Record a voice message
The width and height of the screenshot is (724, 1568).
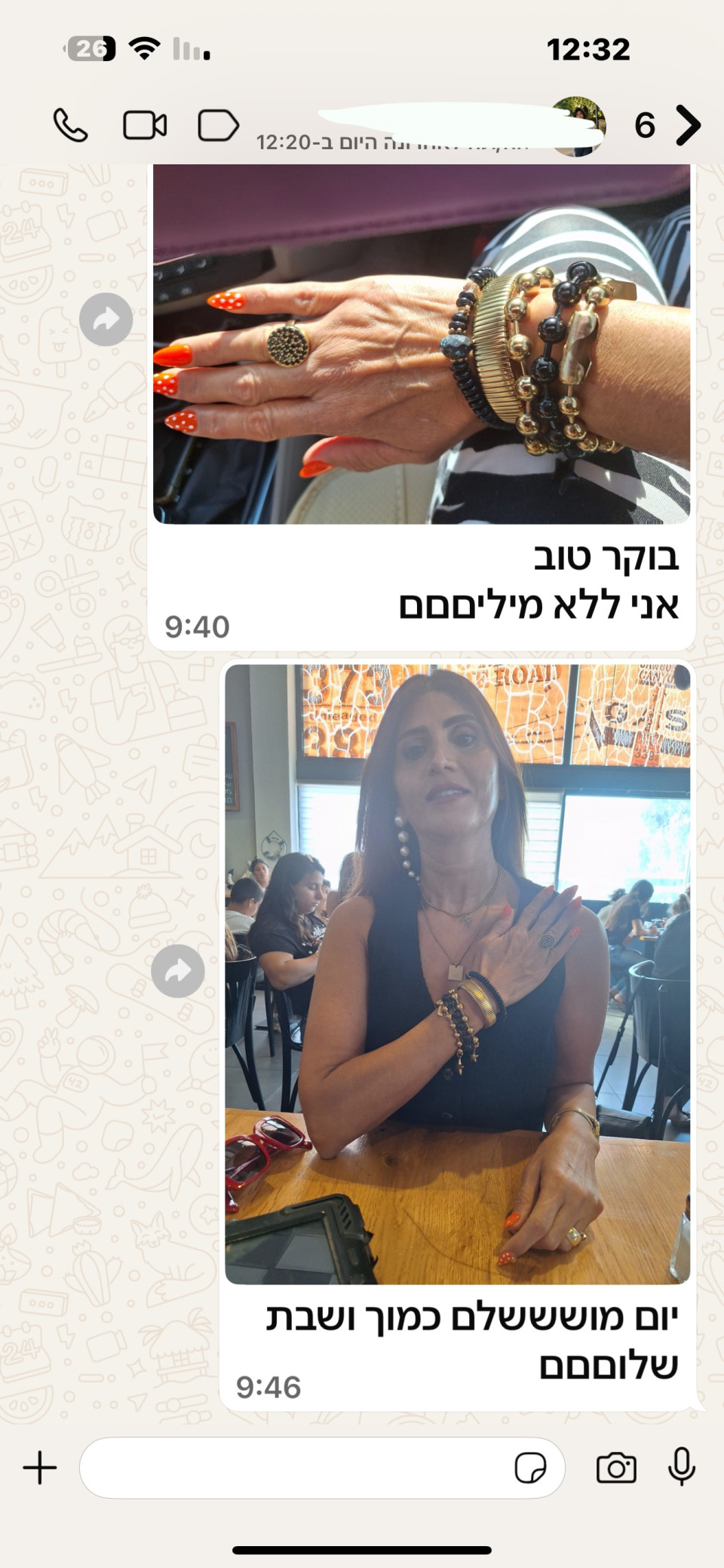coord(681,1466)
